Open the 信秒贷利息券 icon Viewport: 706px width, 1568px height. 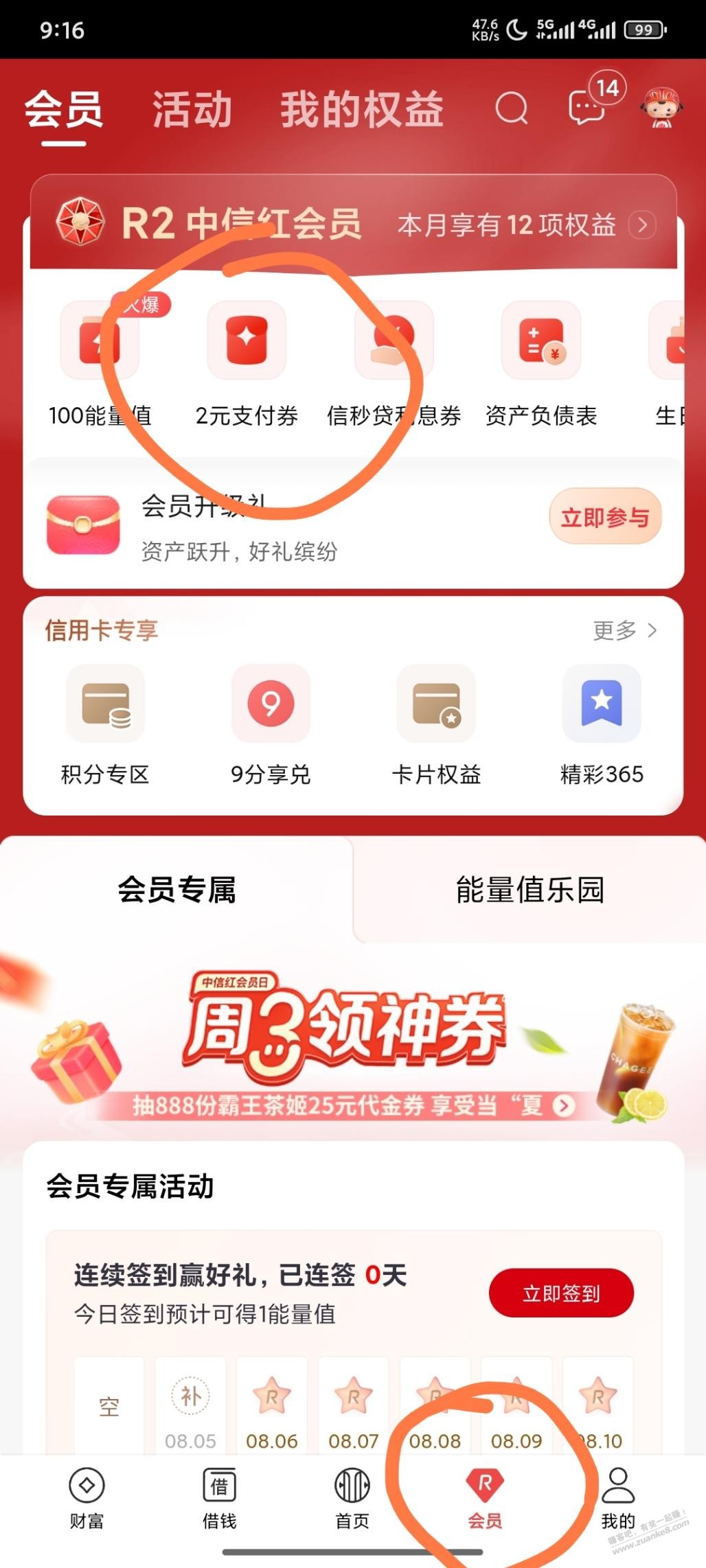(x=393, y=341)
